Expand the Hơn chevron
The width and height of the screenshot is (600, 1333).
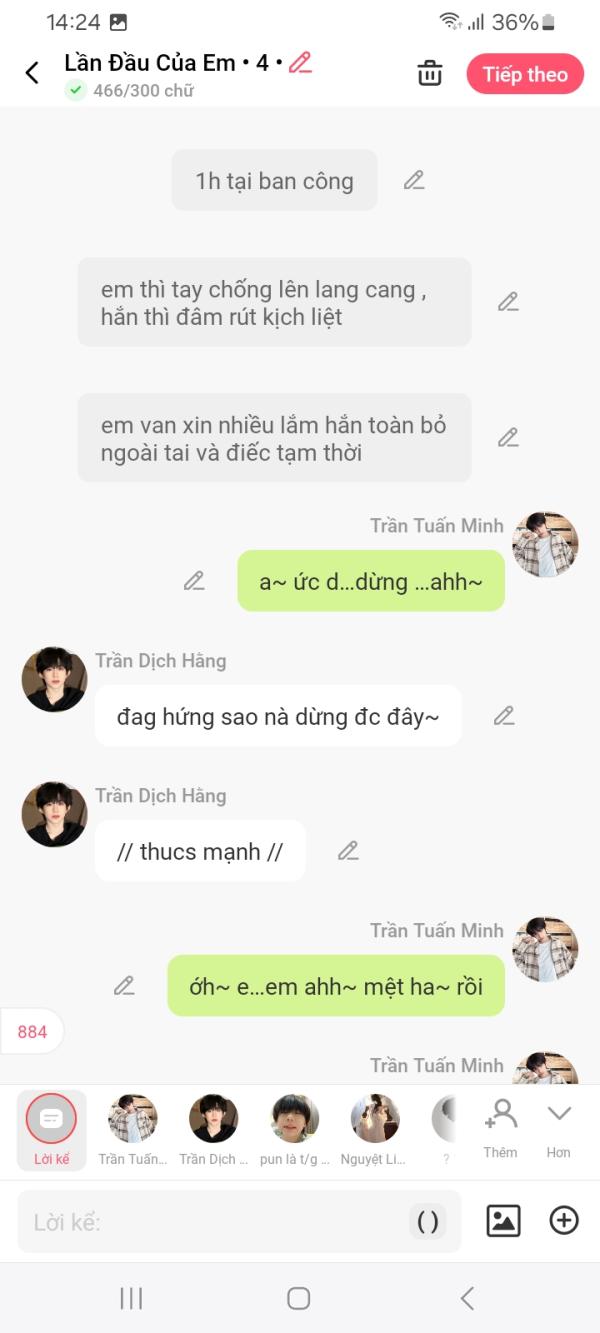click(558, 1126)
